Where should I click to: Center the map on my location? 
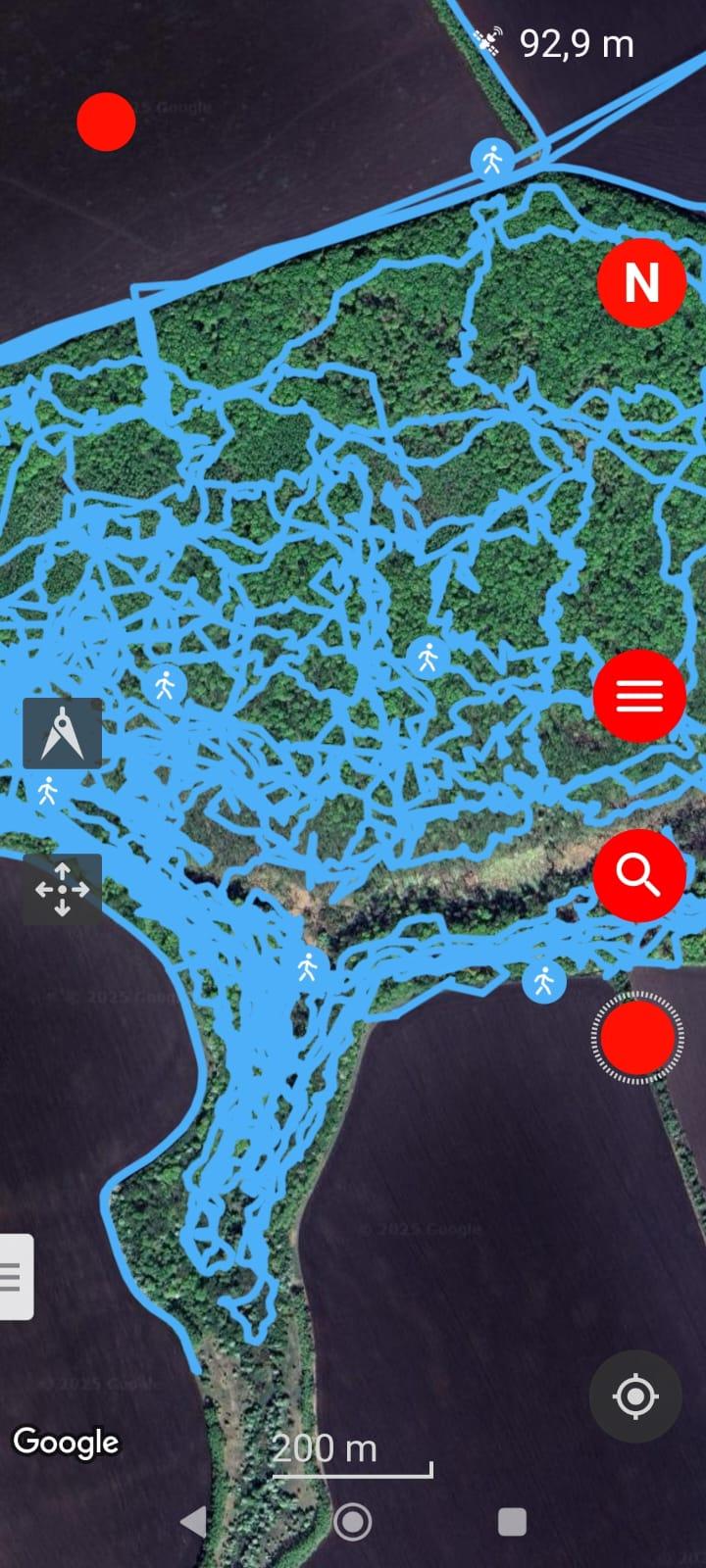(634, 1396)
